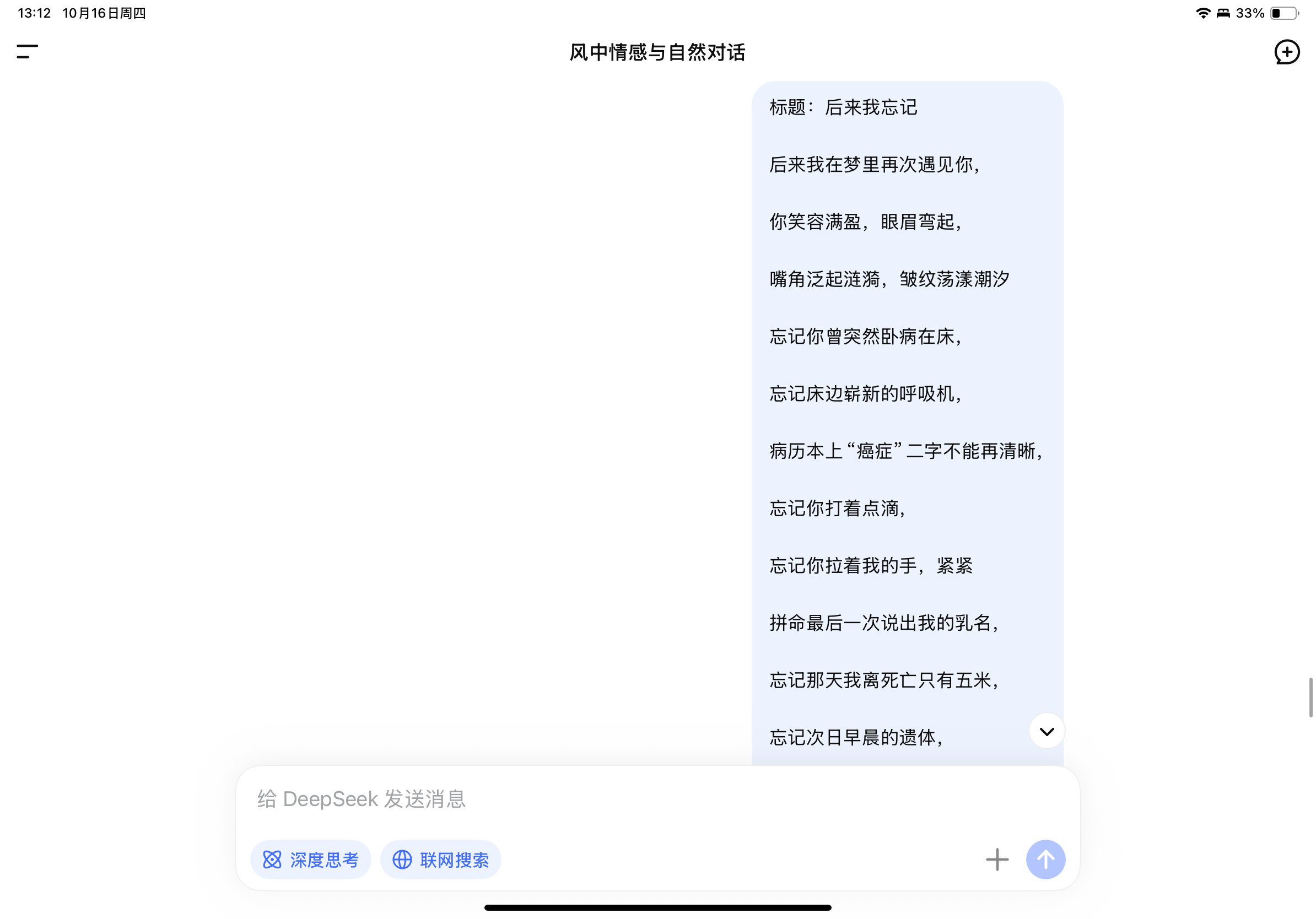Focus the DeepSeek message input field

pyautogui.click(x=630, y=799)
